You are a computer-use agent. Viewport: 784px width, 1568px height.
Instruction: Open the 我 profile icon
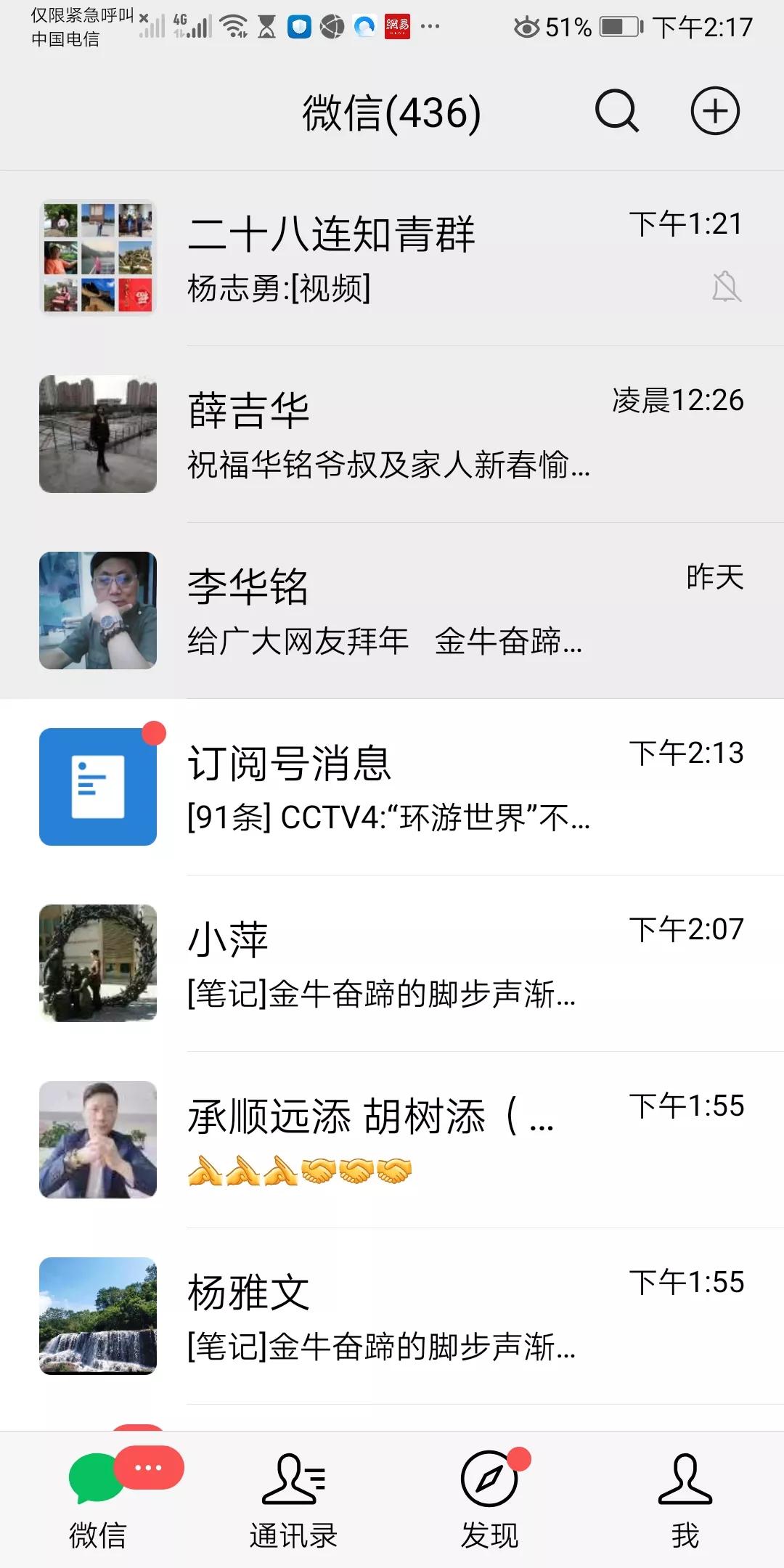(686, 1481)
